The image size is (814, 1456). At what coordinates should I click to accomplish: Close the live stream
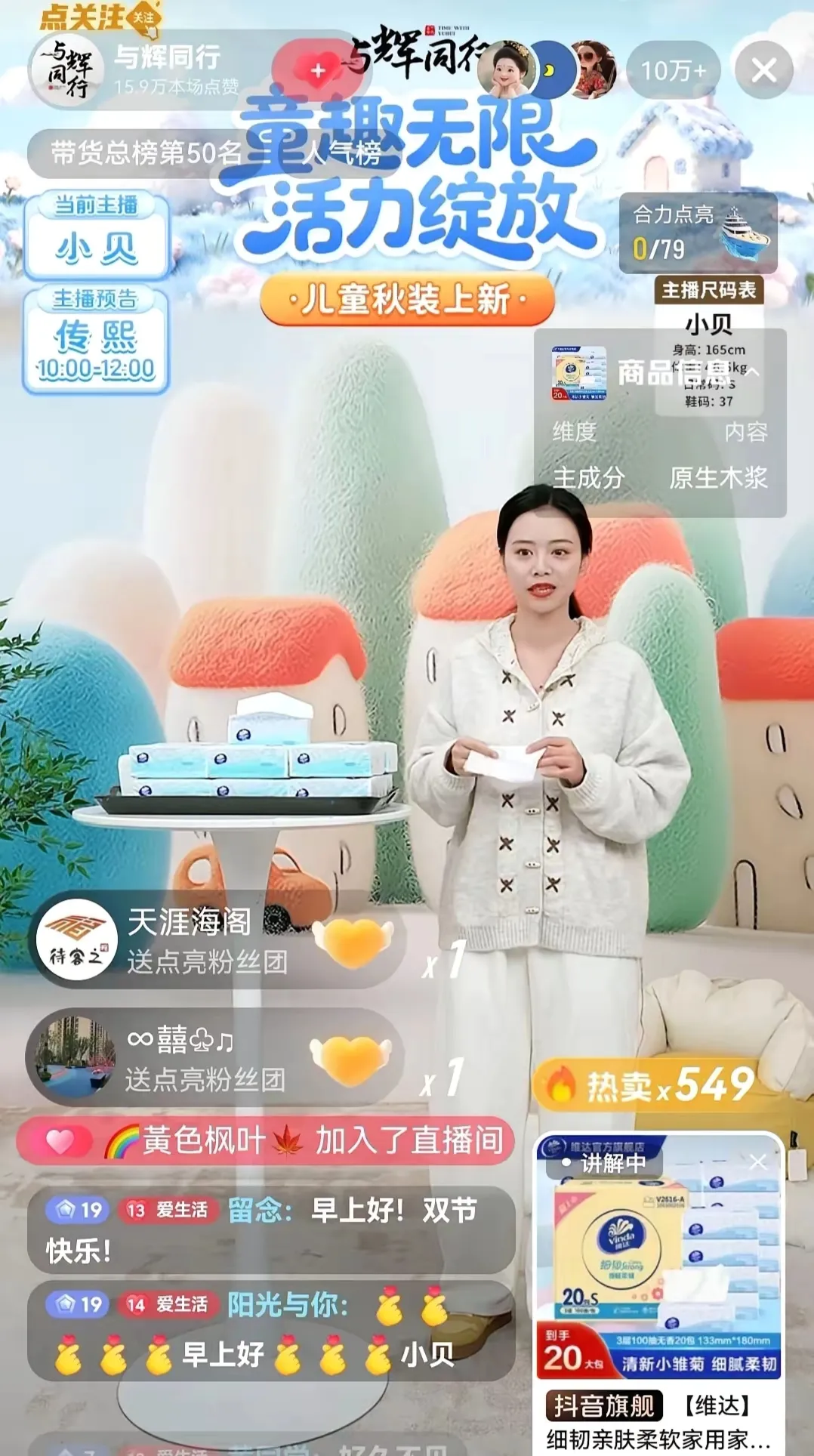763,70
